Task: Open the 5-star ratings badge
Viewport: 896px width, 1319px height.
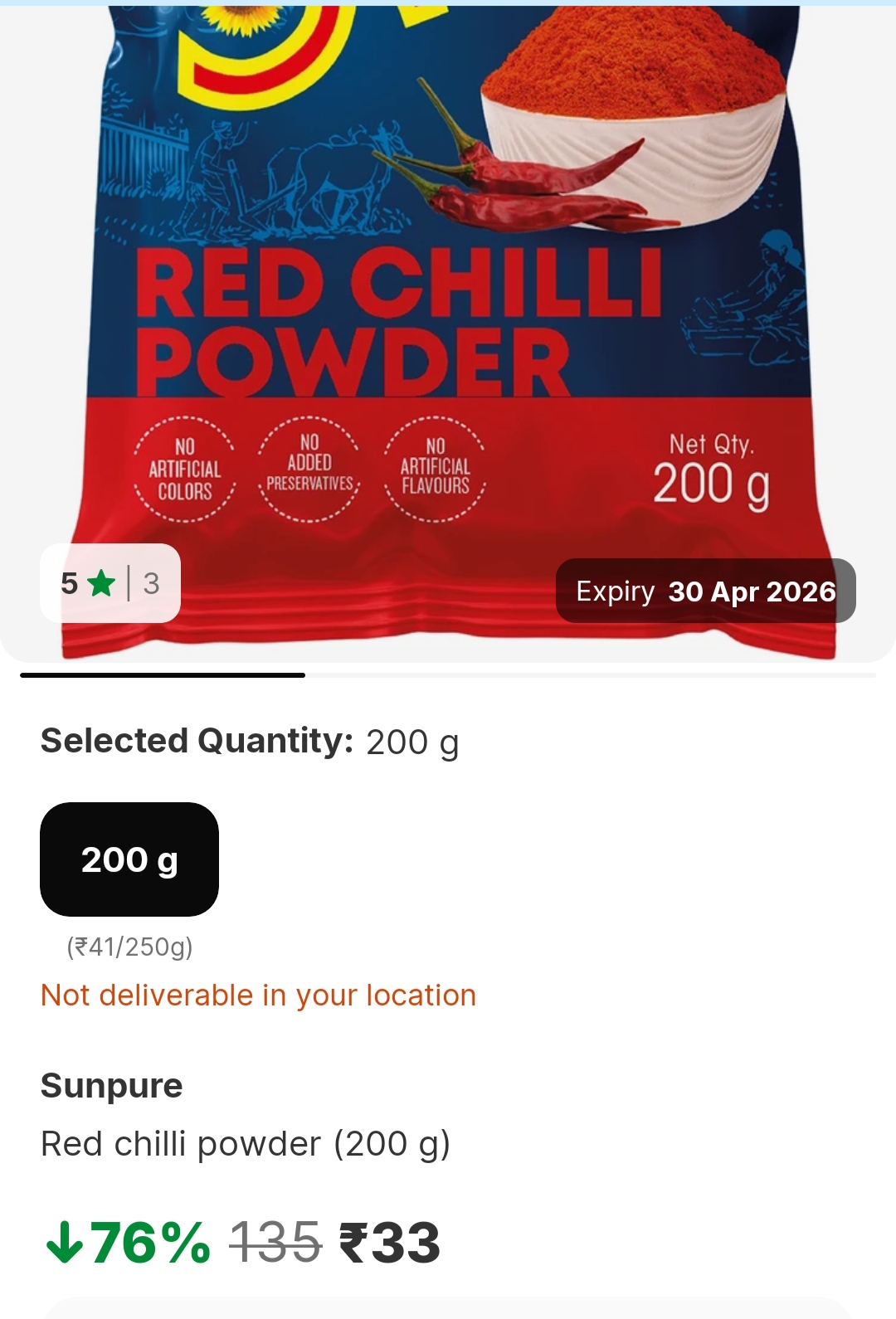Action: tap(110, 583)
